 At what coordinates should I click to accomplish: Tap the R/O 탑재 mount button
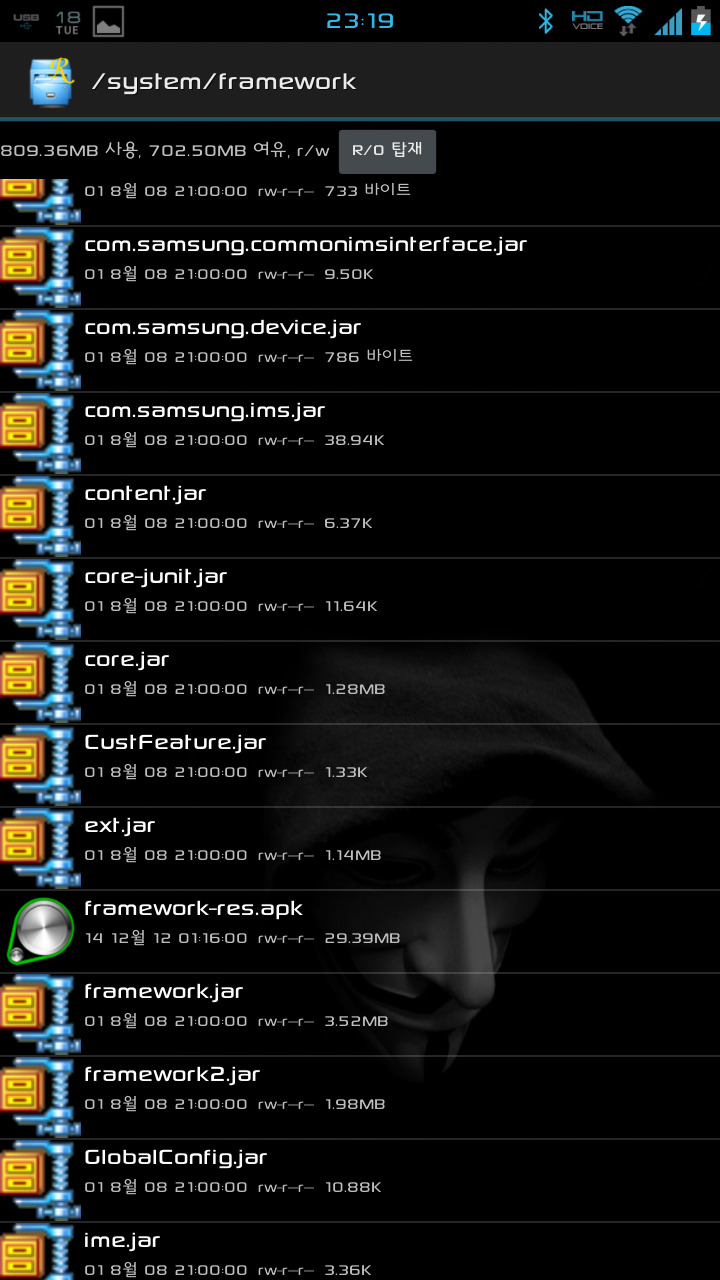click(x=387, y=151)
